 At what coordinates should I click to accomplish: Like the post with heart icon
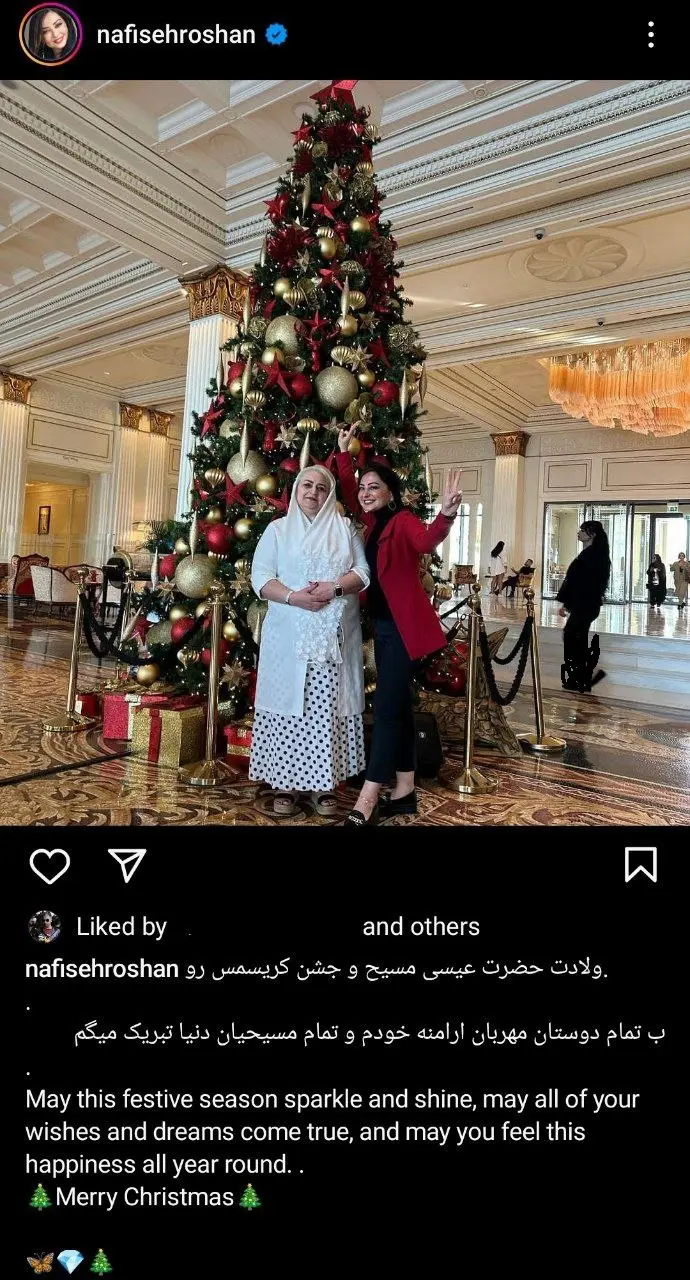coord(50,865)
